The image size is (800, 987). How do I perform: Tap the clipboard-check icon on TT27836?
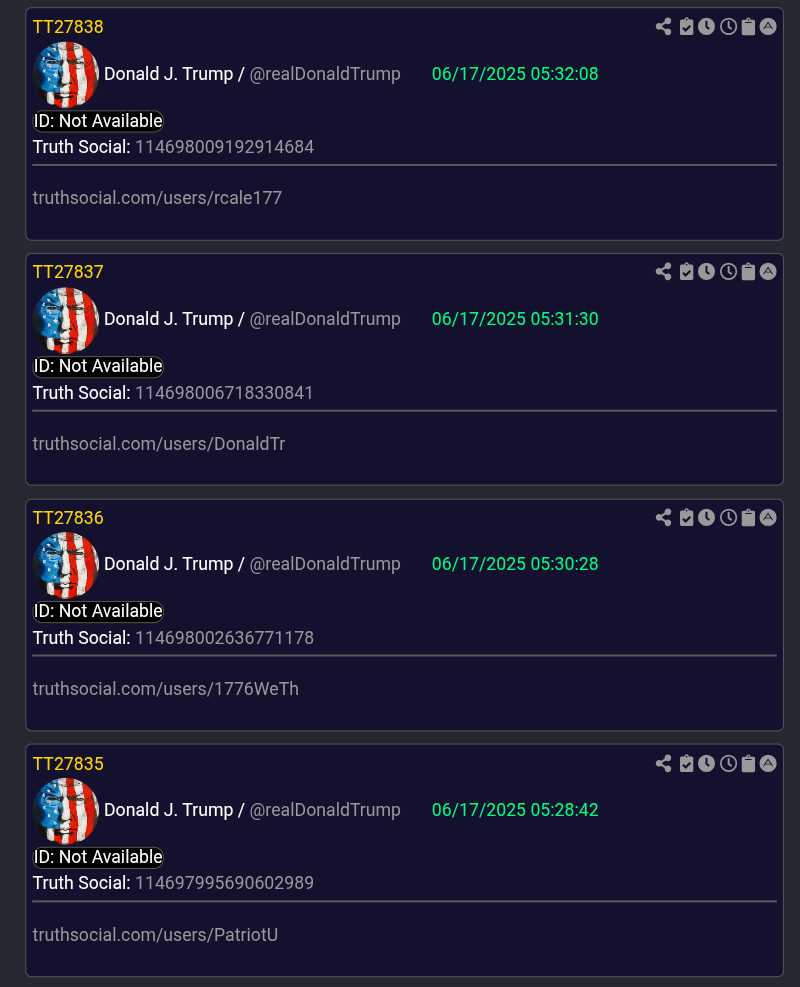[x=686, y=517]
